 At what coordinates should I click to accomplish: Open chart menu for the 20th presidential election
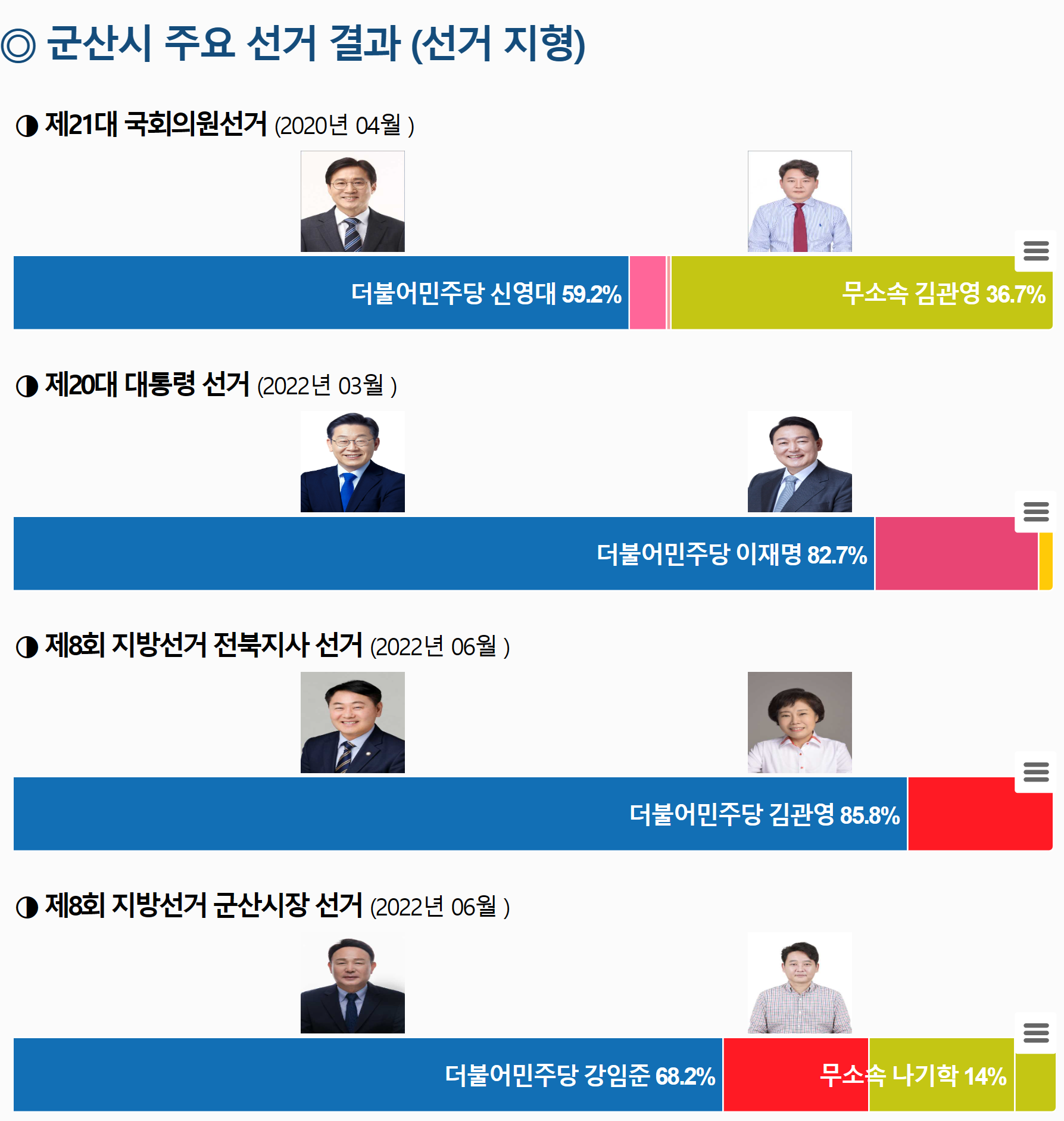point(1035,512)
